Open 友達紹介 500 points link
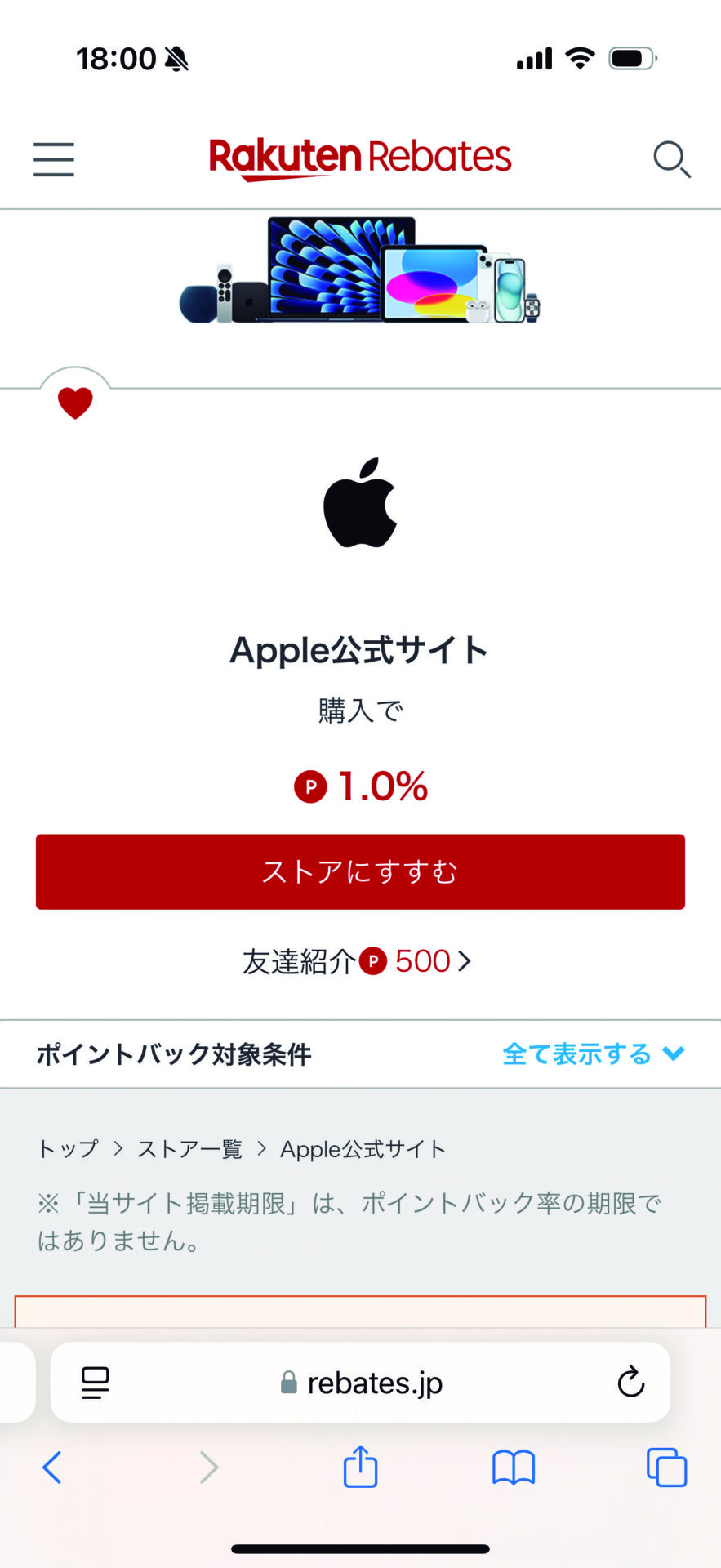 357,961
